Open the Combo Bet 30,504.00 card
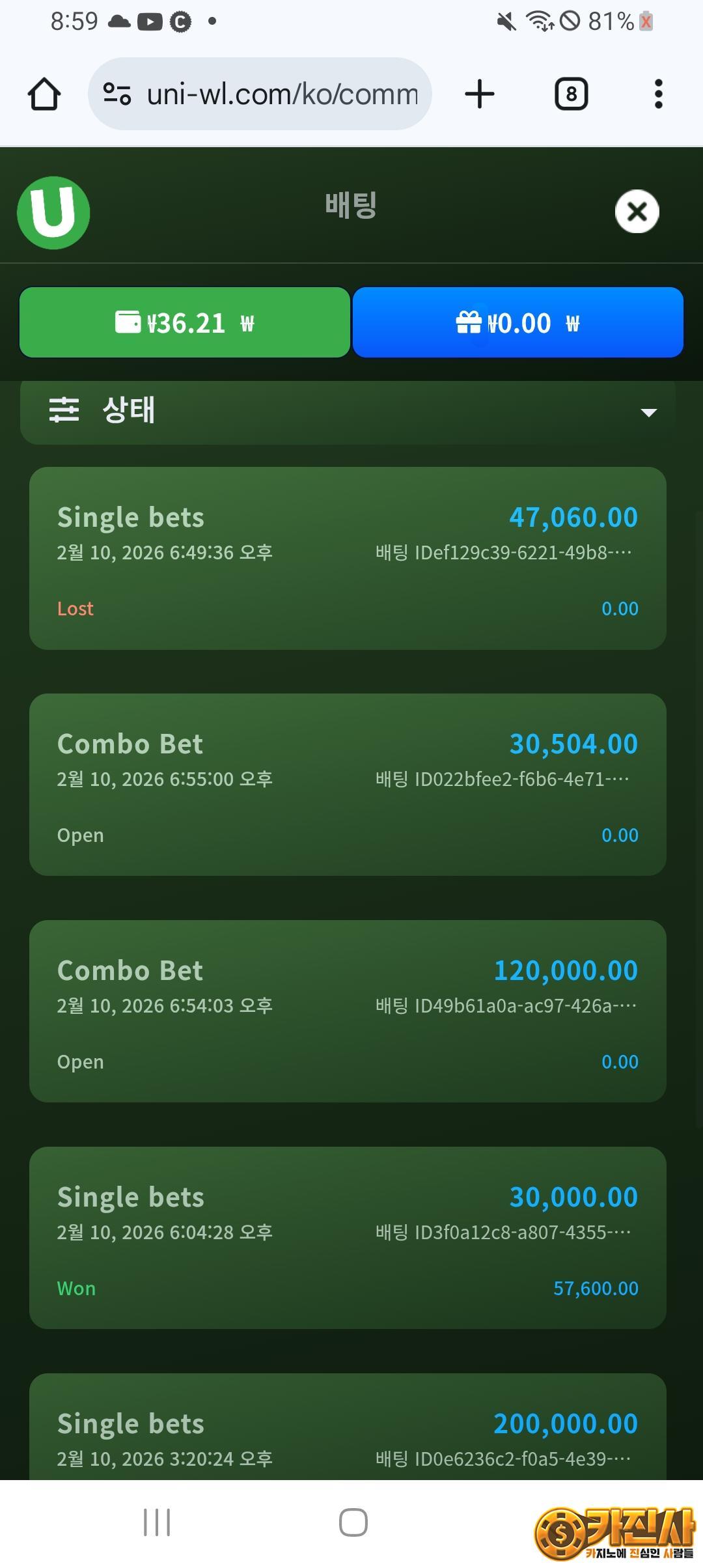703x1568 pixels. click(348, 785)
